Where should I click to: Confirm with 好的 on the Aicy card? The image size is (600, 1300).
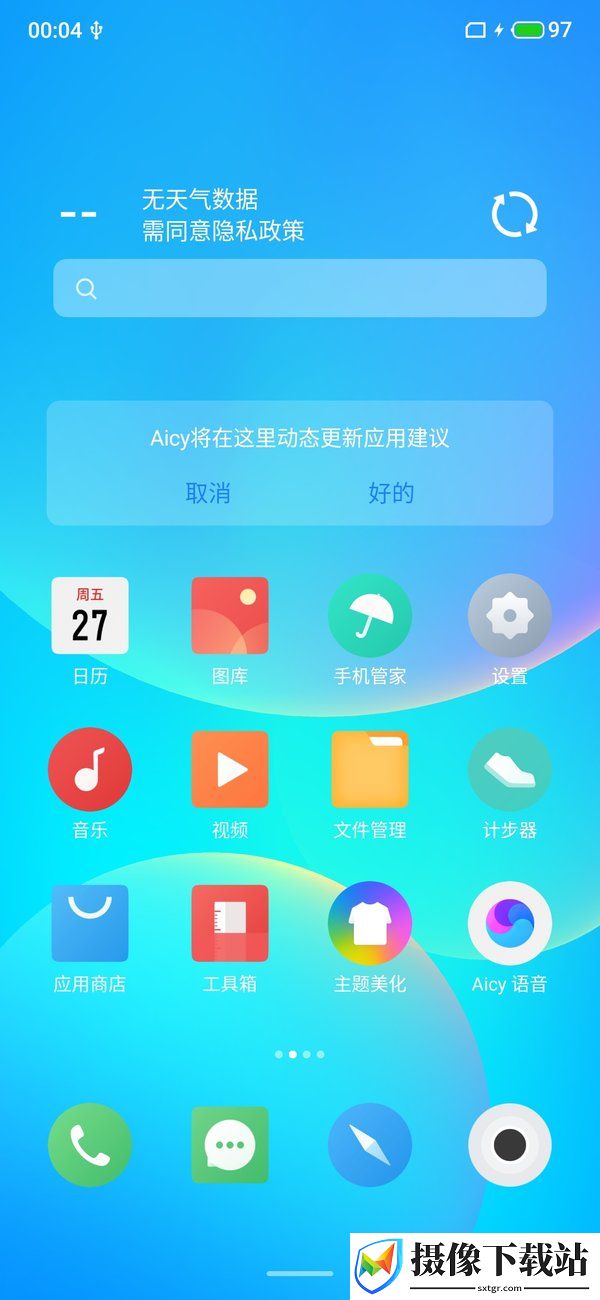[391, 493]
